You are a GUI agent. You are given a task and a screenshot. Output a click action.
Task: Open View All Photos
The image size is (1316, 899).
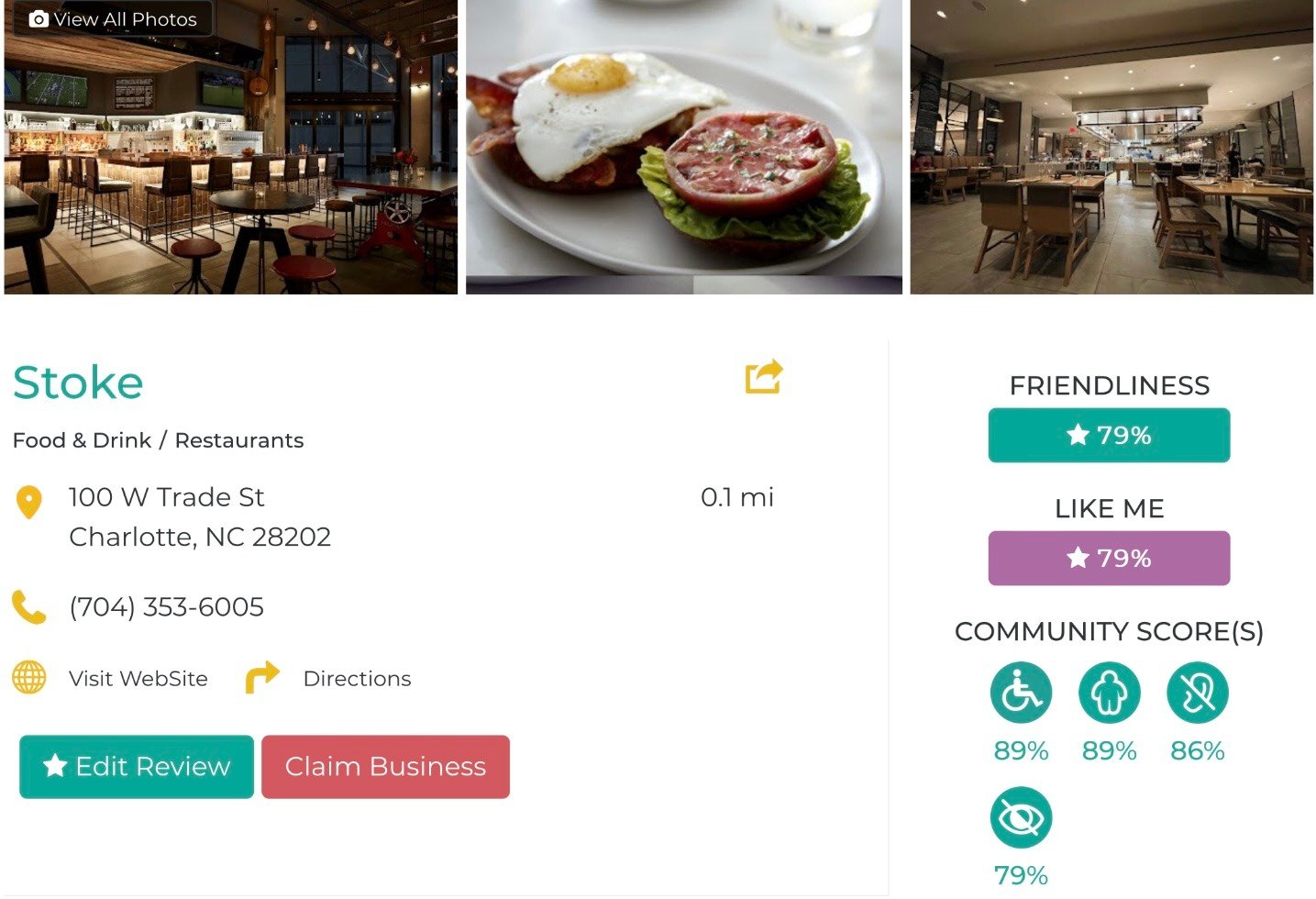coord(113,19)
